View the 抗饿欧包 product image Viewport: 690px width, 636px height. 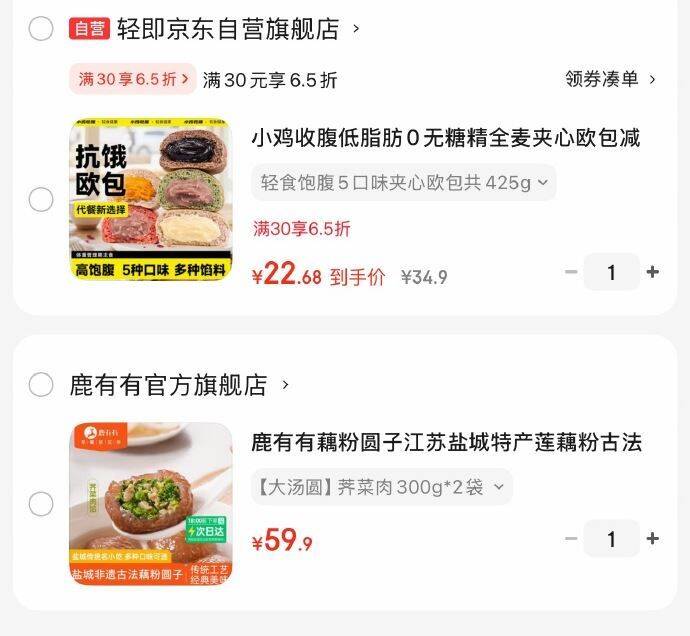(x=150, y=199)
